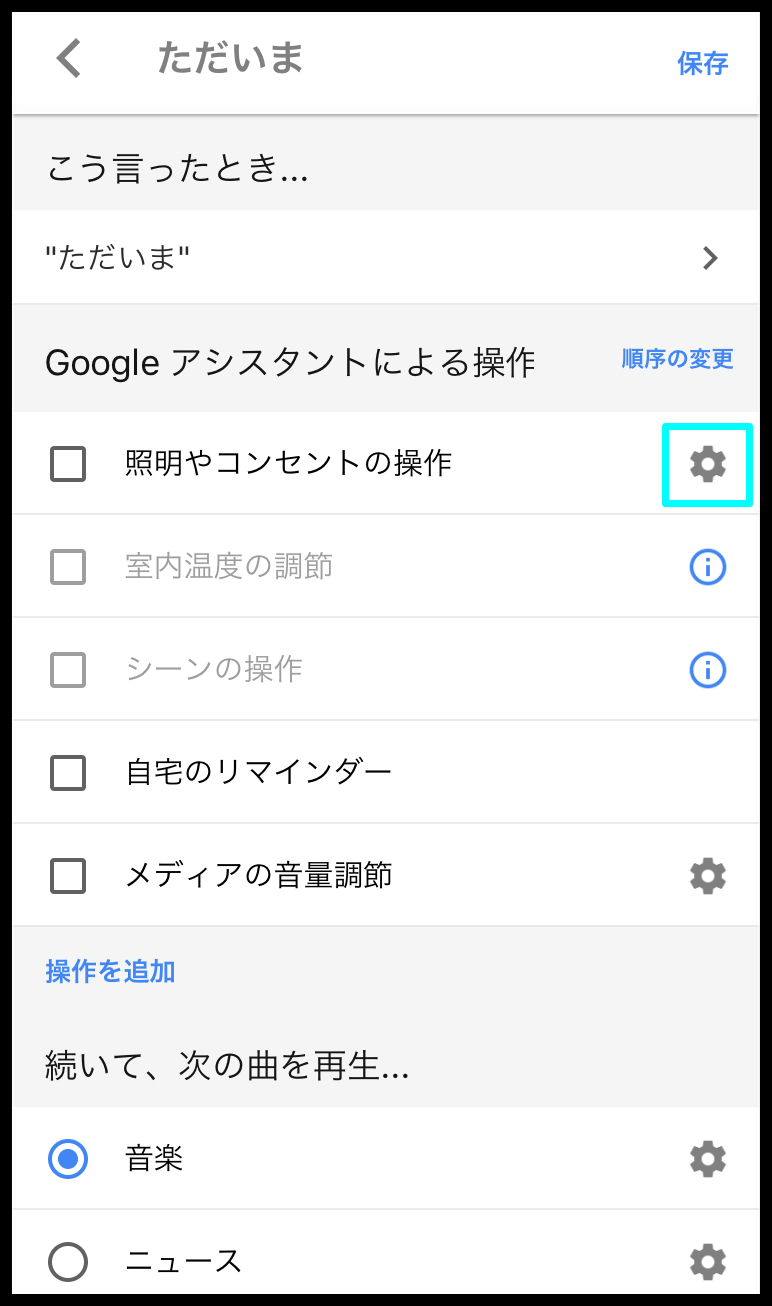The image size is (772, 1306).
Task: Open settings gear for 照明やコンセントの操作
Action: (x=708, y=464)
